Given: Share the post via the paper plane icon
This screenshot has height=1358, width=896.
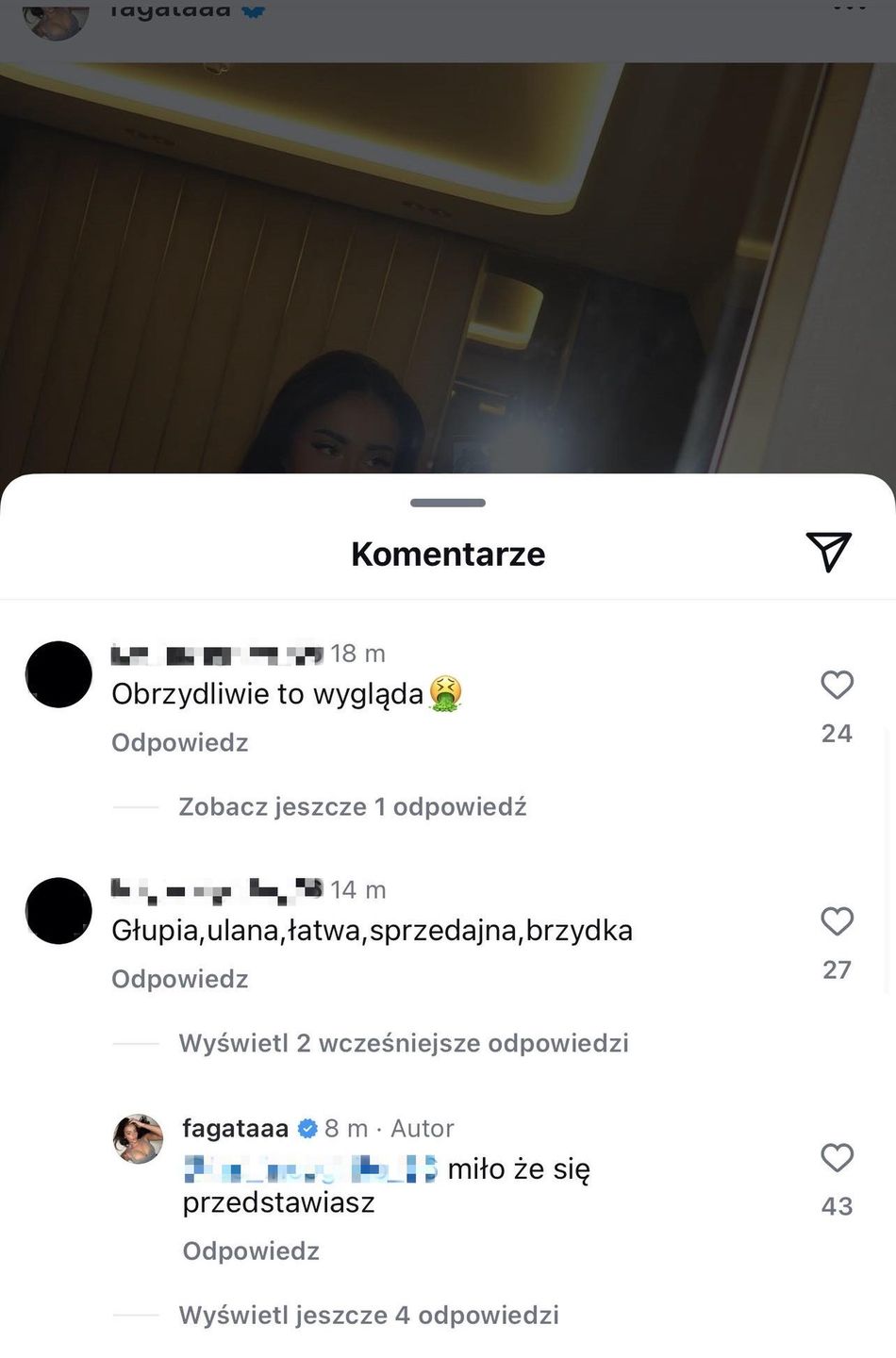Looking at the screenshot, I should click(x=828, y=552).
